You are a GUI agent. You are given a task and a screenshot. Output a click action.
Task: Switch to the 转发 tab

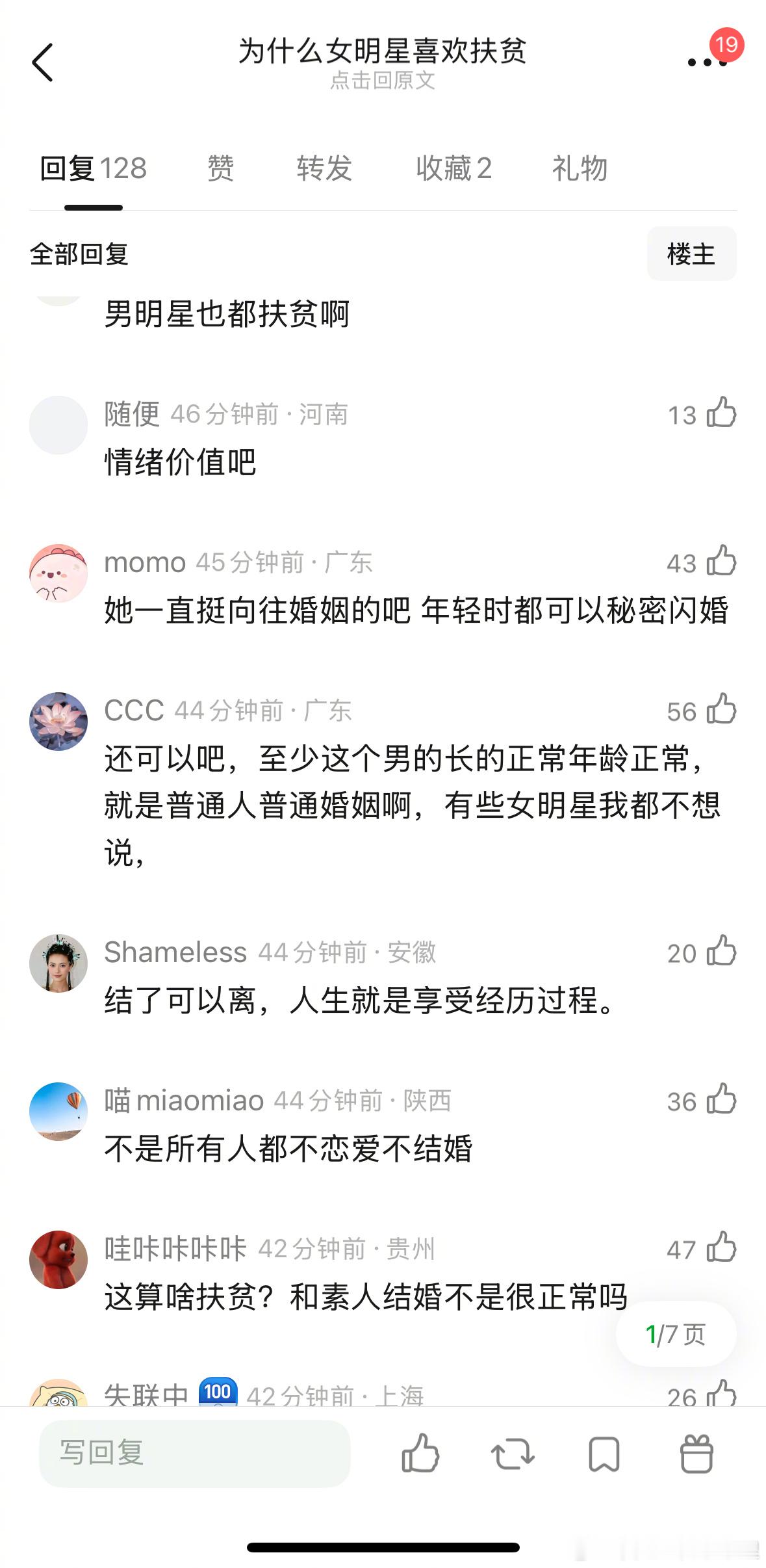tap(323, 168)
